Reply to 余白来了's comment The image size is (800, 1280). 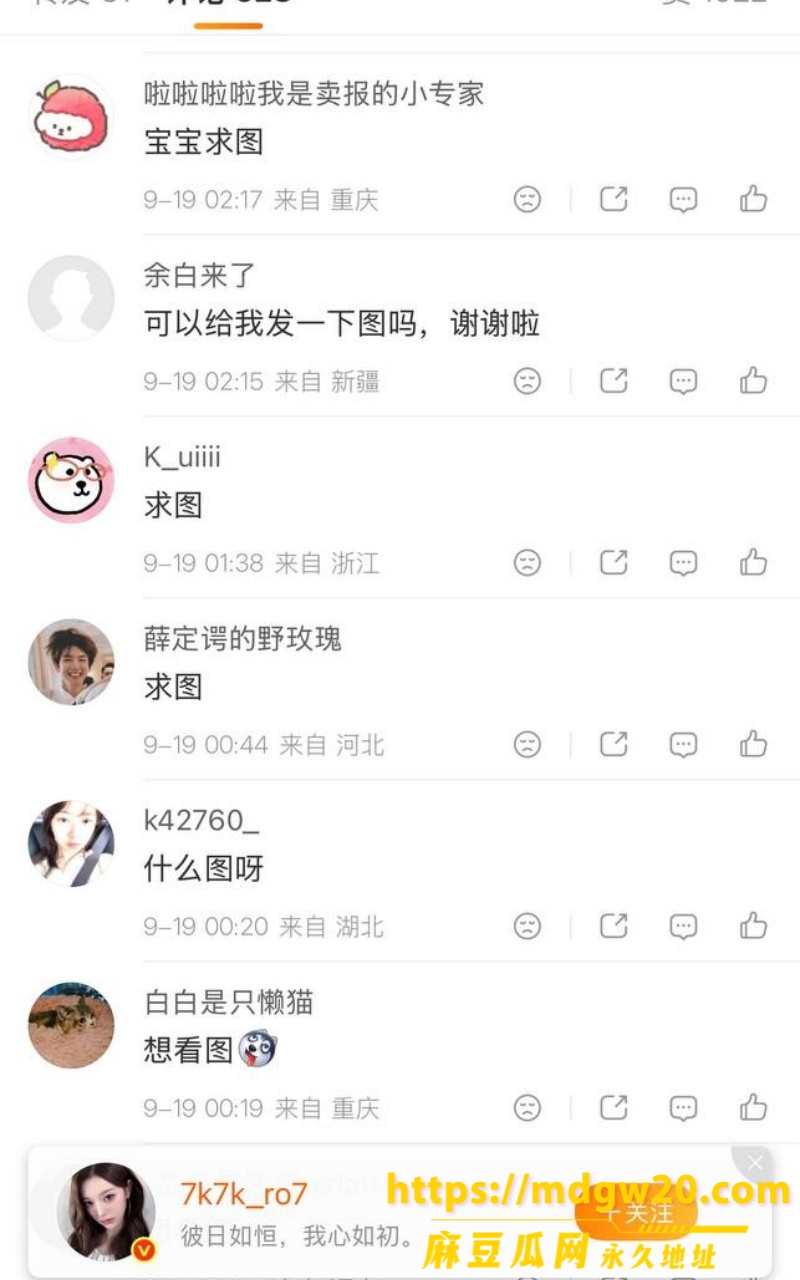(x=683, y=381)
